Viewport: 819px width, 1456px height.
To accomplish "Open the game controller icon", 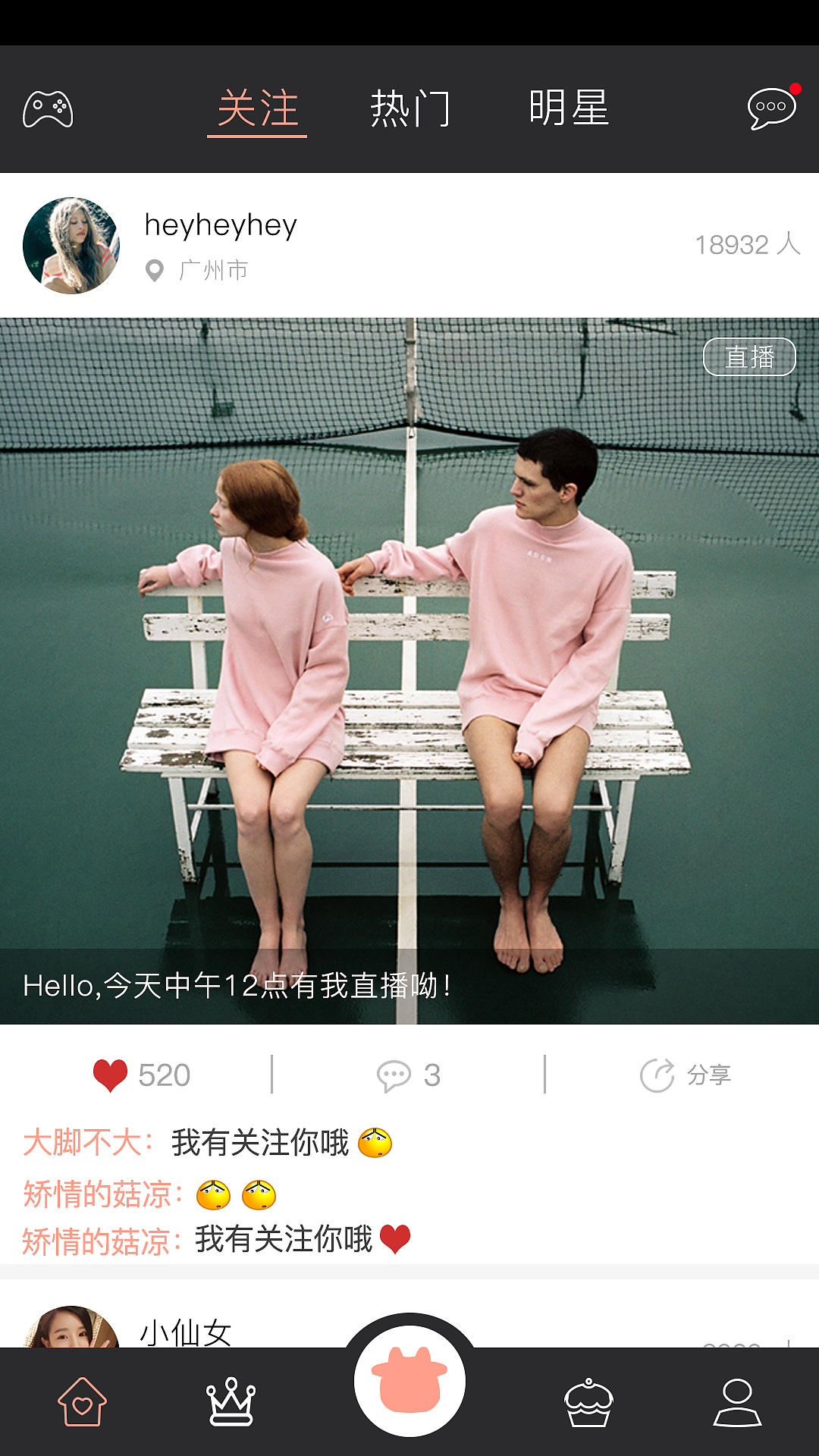I will click(x=48, y=109).
